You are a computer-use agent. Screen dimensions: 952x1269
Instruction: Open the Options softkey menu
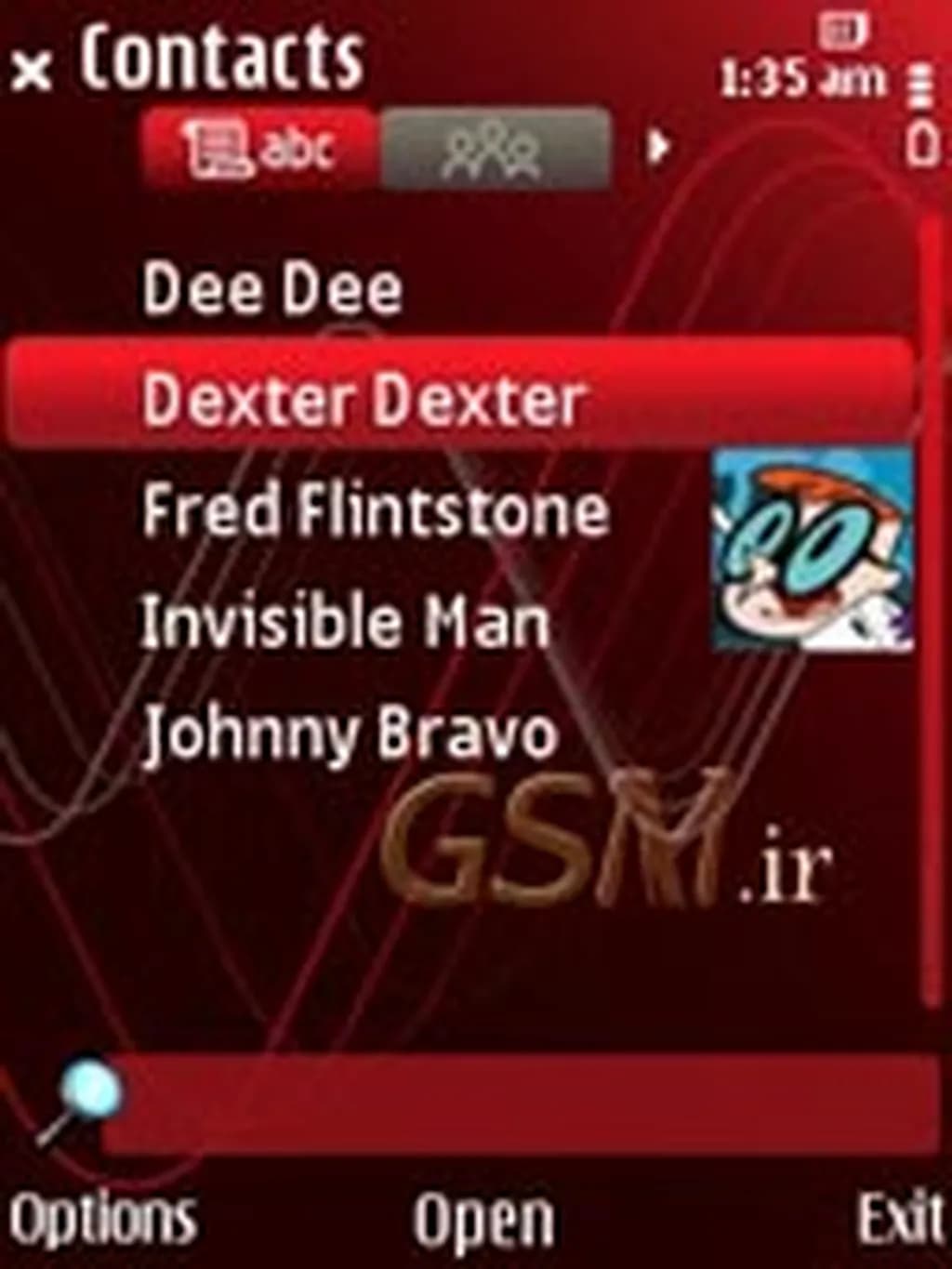102,1218
